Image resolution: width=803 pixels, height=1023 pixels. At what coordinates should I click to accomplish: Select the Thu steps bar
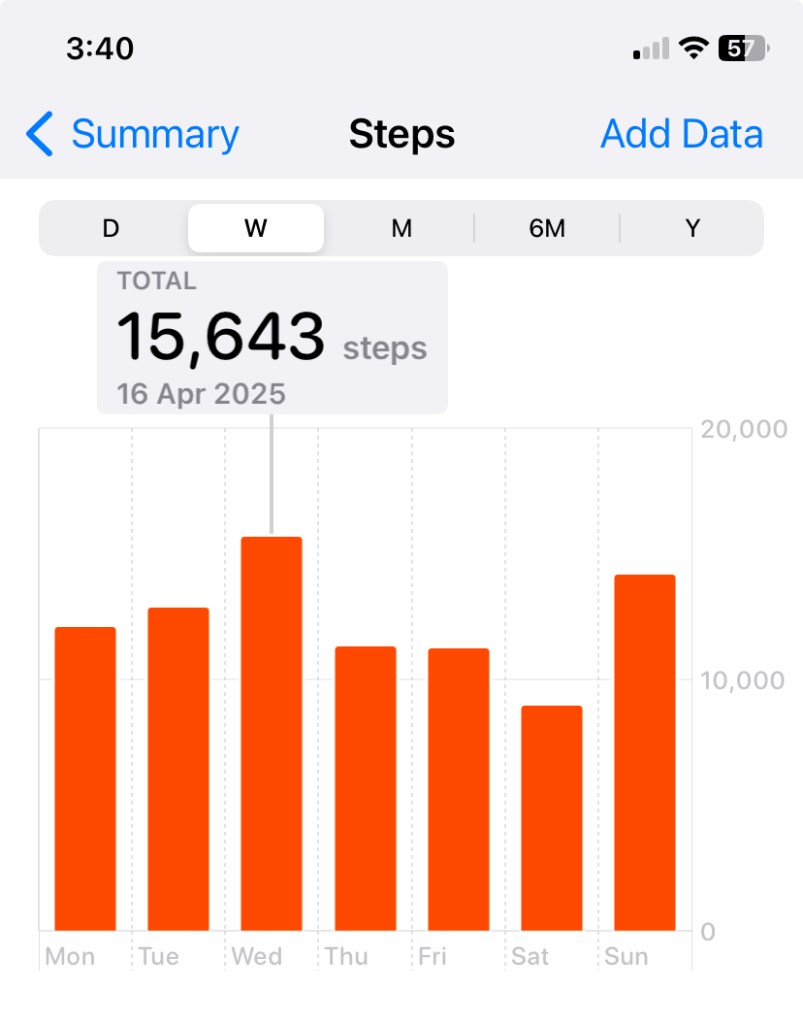[x=365, y=789]
